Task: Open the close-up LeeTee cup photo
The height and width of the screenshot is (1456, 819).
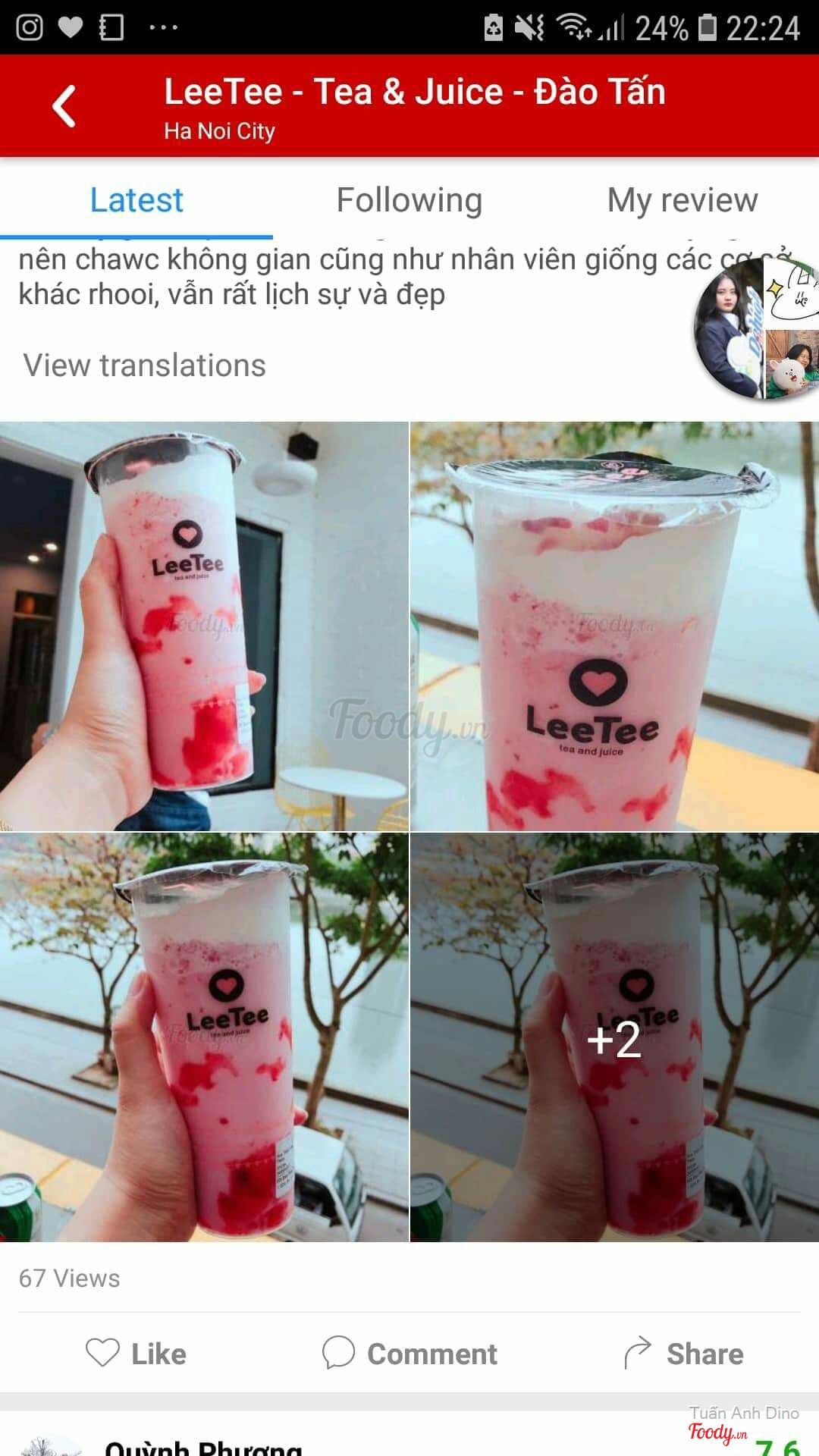Action: coord(614,626)
